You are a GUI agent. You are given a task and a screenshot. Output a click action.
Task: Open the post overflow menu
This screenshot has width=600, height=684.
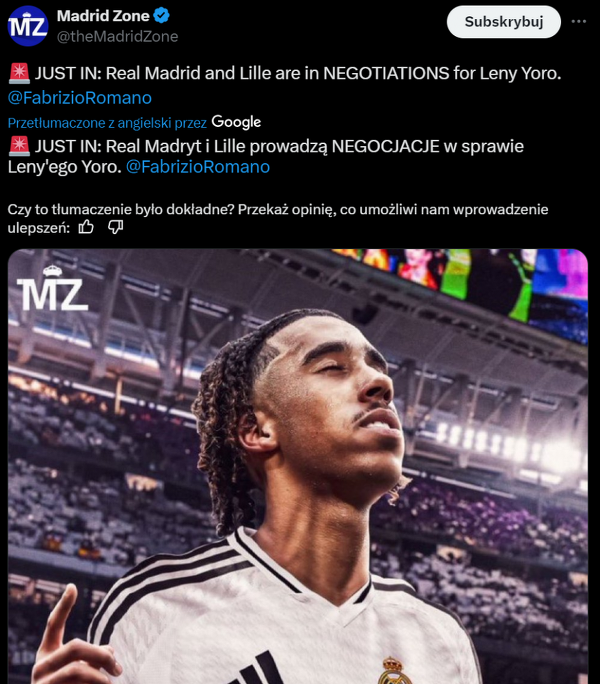point(579,22)
